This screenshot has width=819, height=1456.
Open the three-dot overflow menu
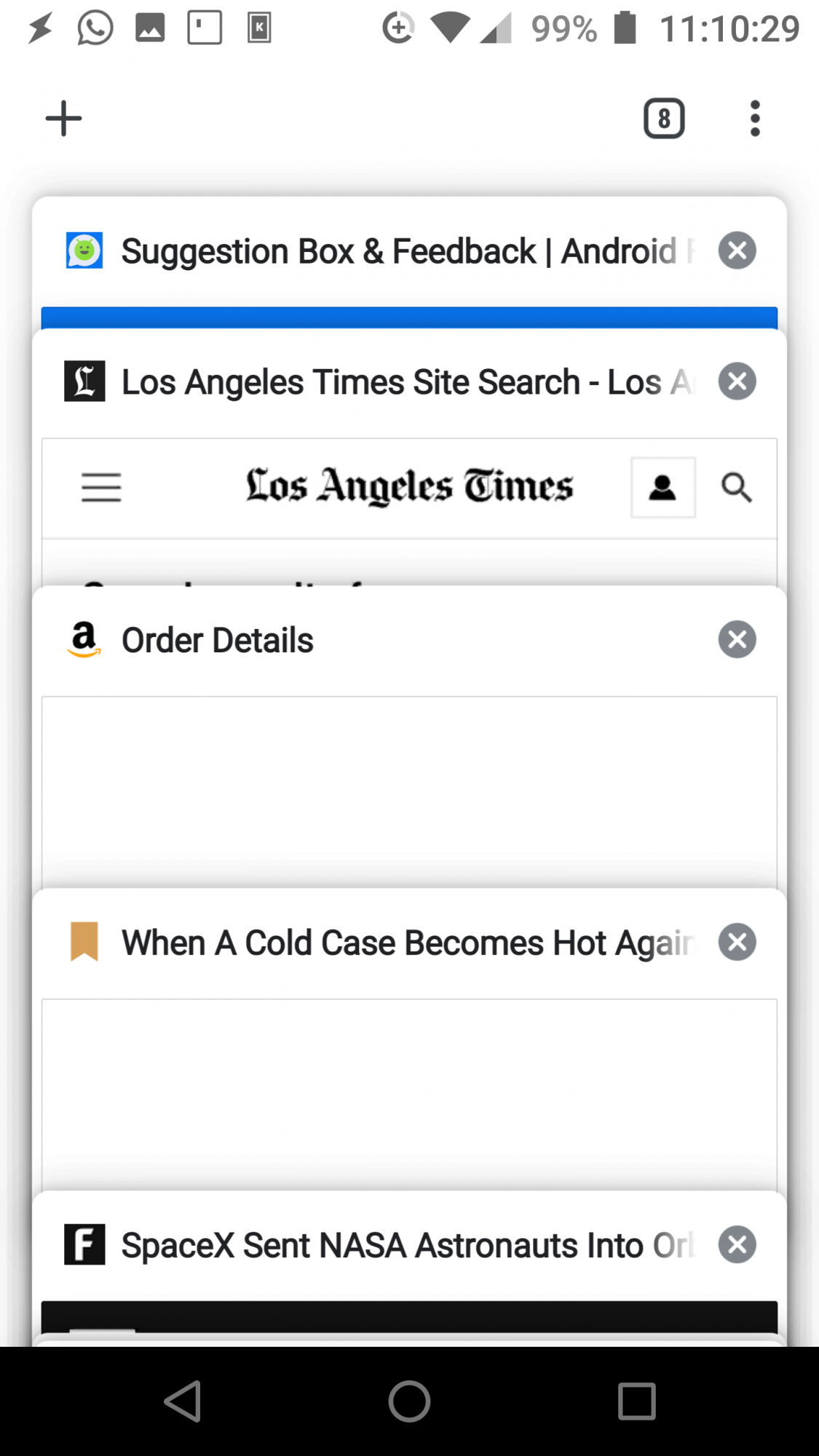(755, 119)
